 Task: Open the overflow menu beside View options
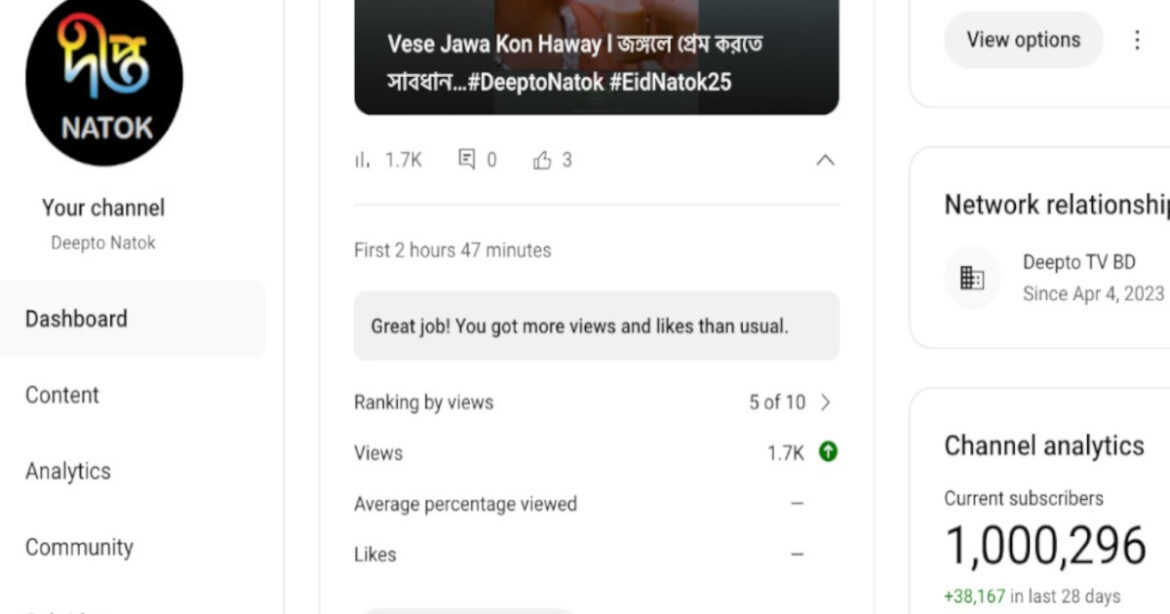tap(1137, 40)
